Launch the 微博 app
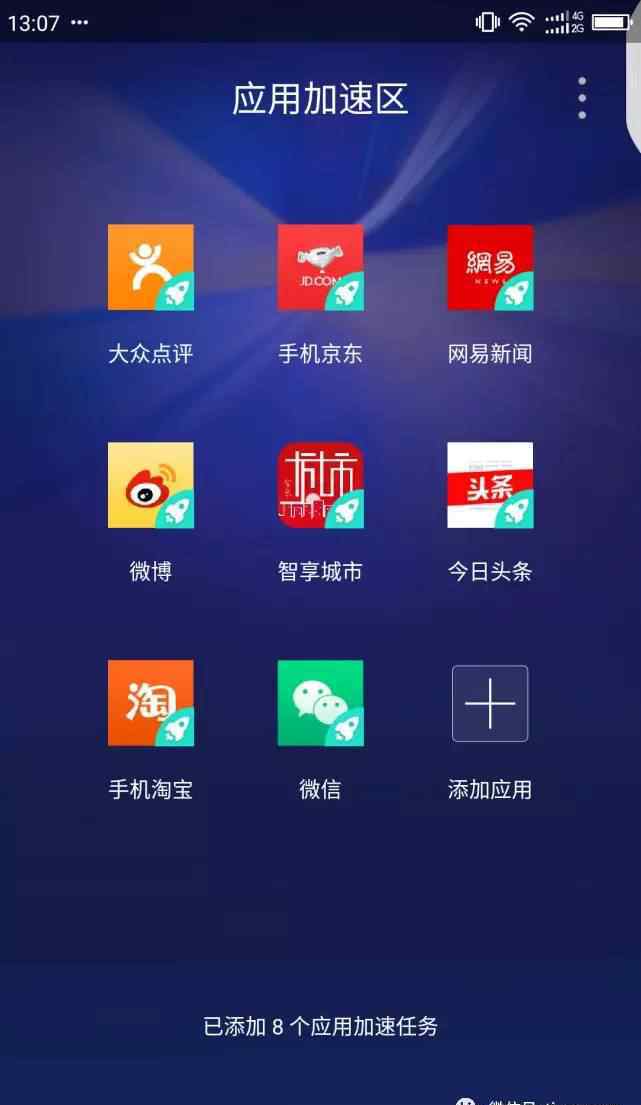Image resolution: width=641 pixels, height=1105 pixels. (151, 485)
